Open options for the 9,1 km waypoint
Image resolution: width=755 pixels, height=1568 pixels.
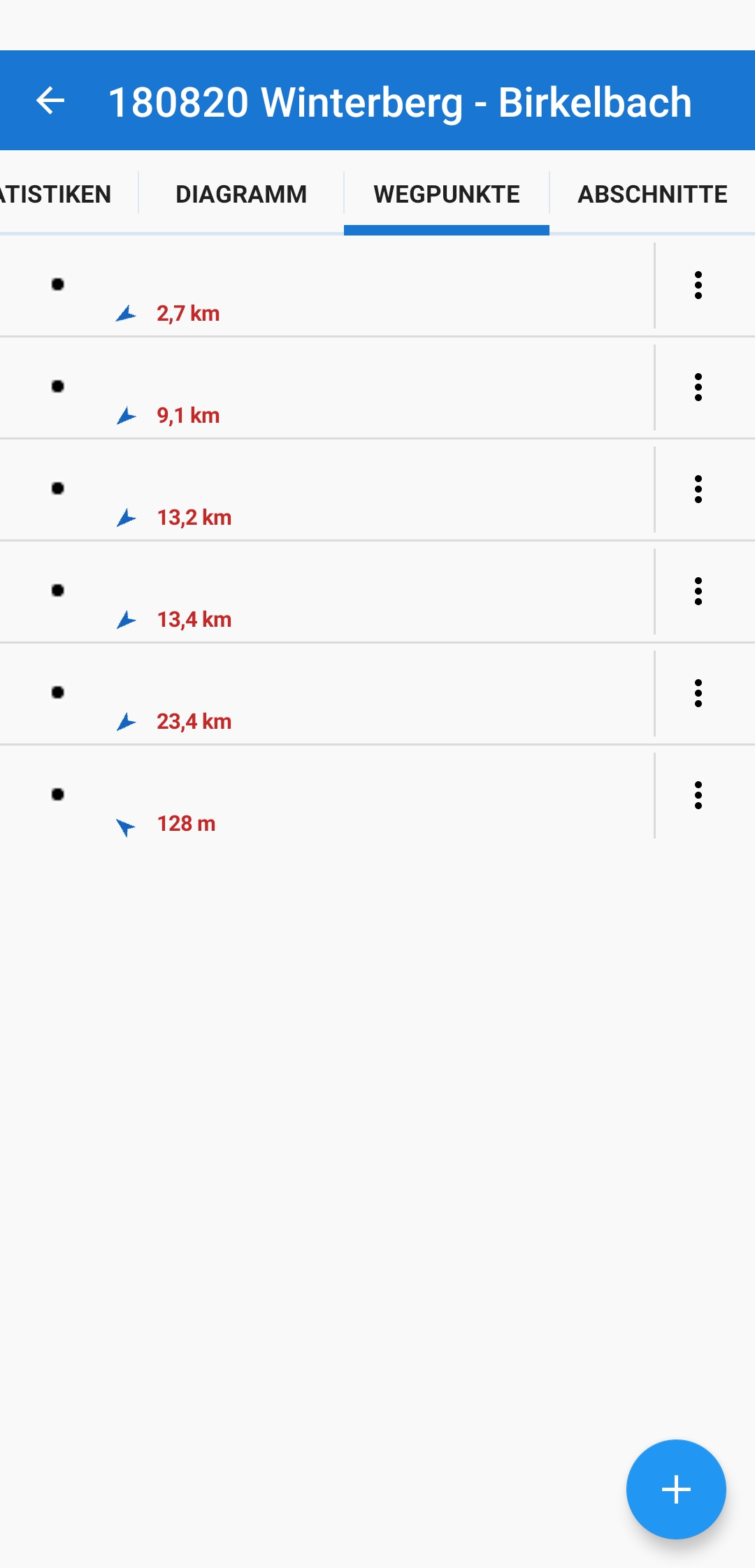pyautogui.click(x=698, y=387)
